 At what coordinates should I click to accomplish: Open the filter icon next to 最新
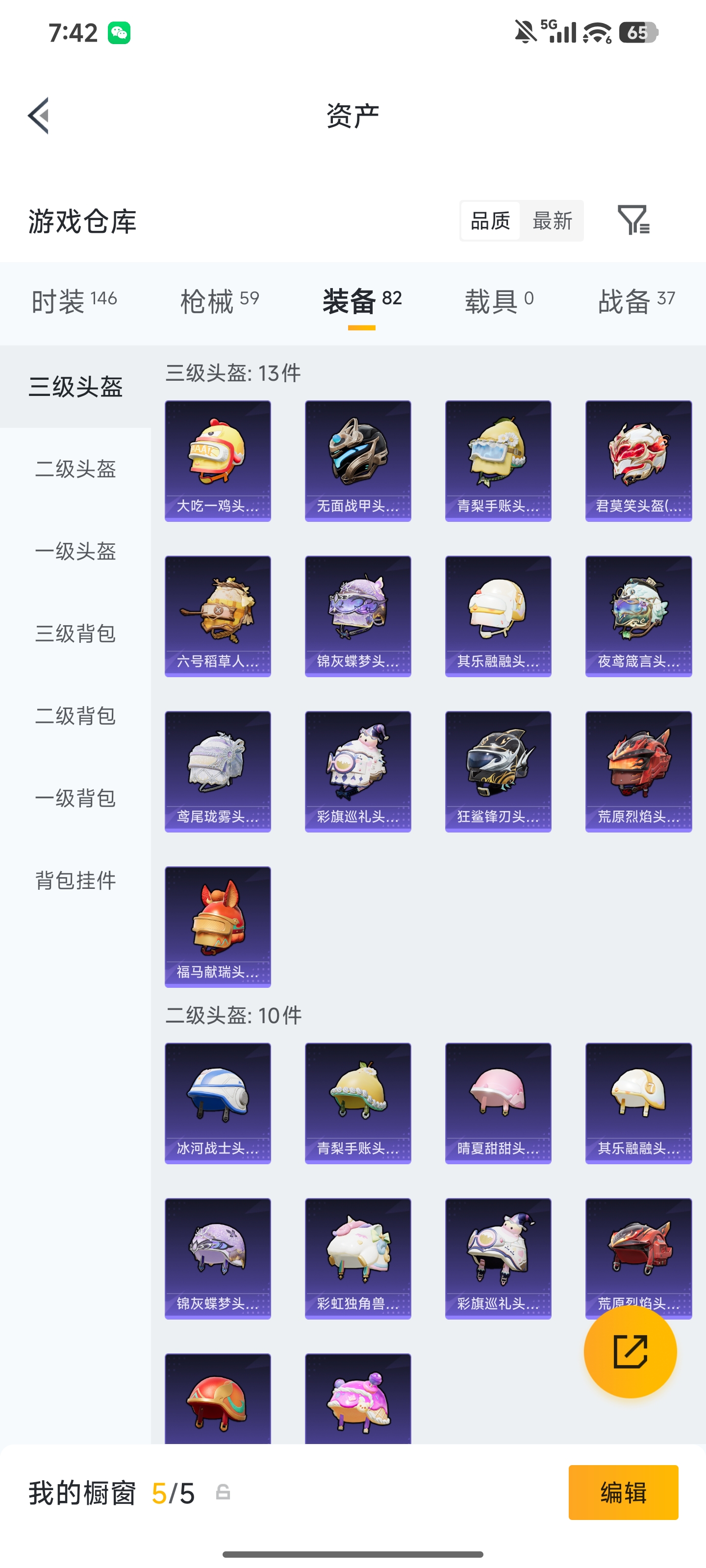(x=633, y=220)
